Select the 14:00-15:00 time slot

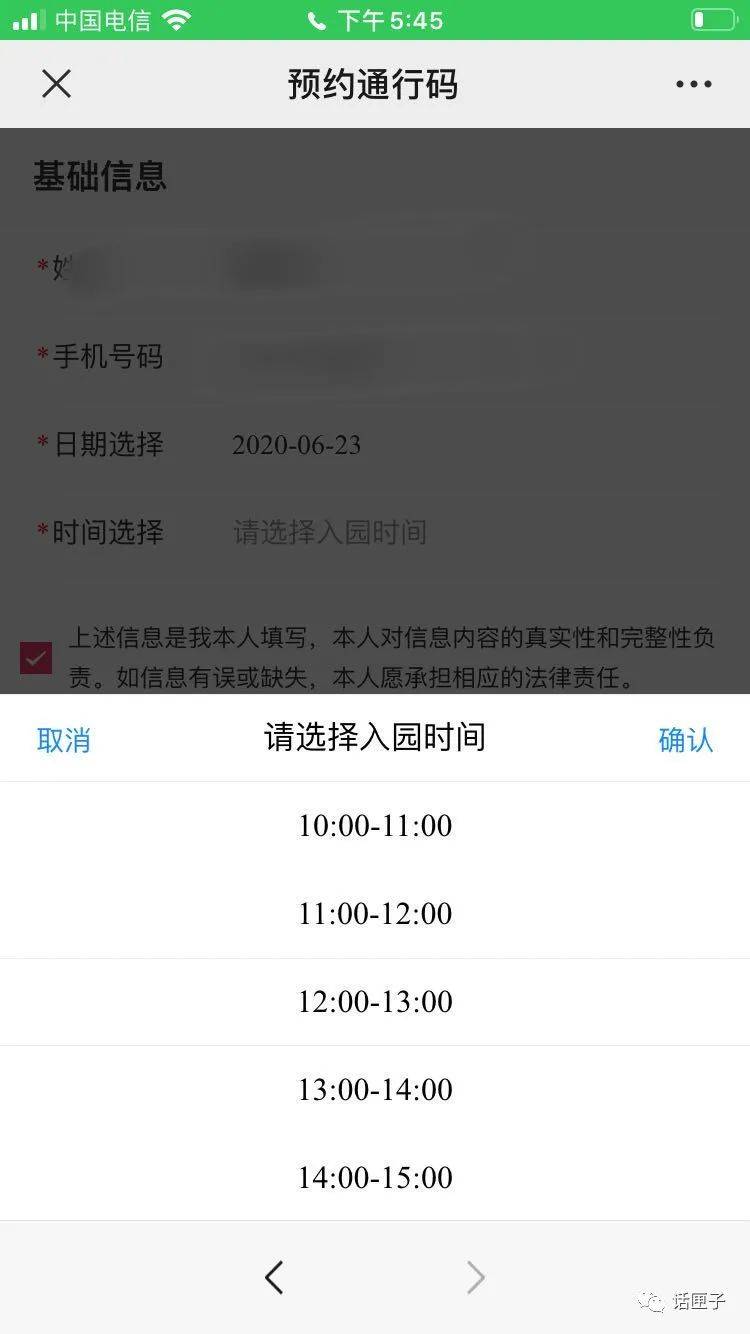tap(375, 1178)
